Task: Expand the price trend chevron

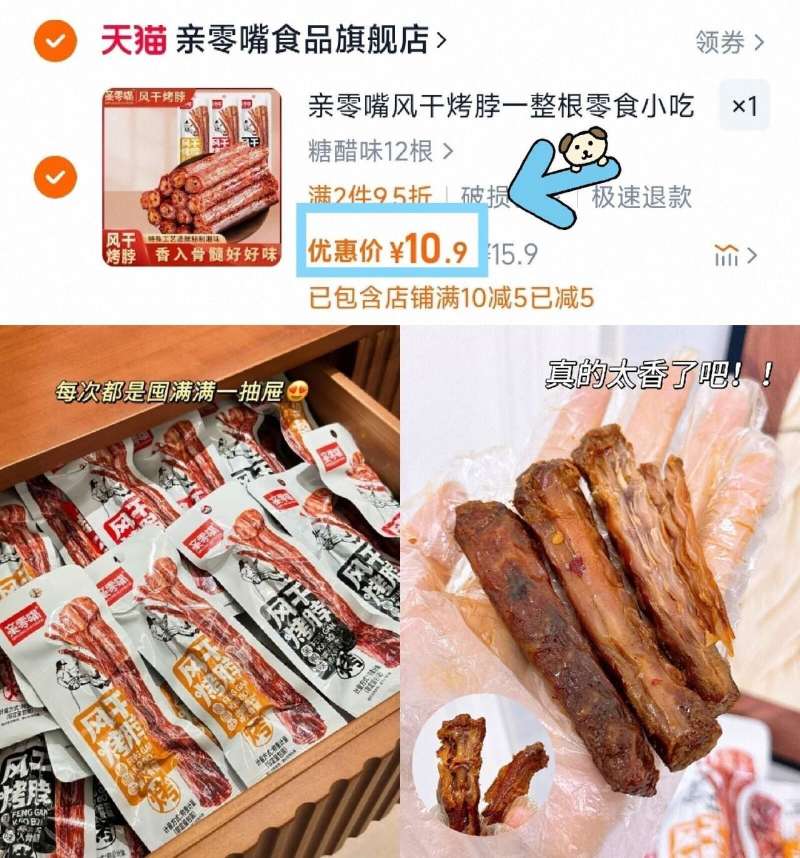Action: pos(750,253)
